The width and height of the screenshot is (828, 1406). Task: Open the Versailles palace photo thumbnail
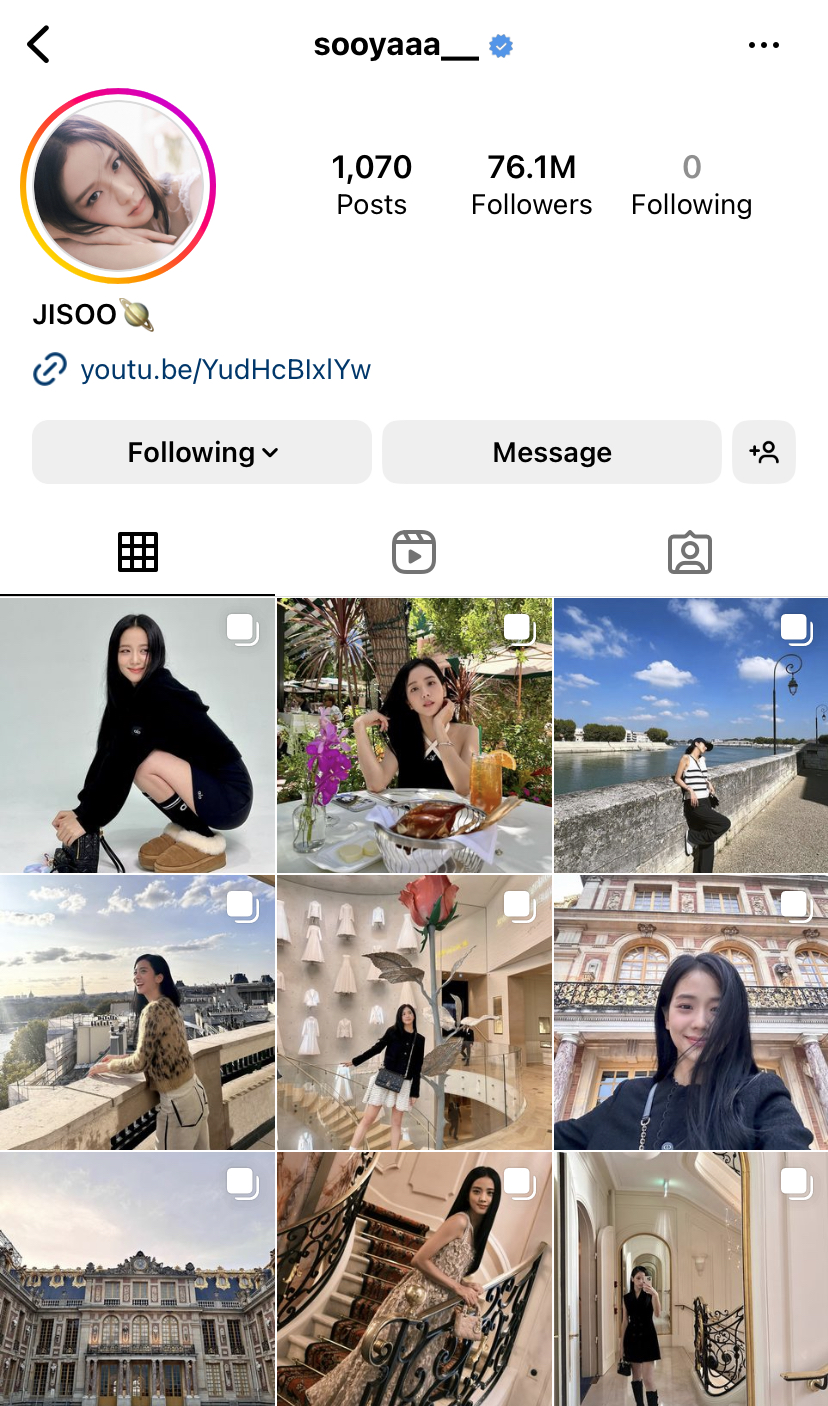click(137, 1280)
